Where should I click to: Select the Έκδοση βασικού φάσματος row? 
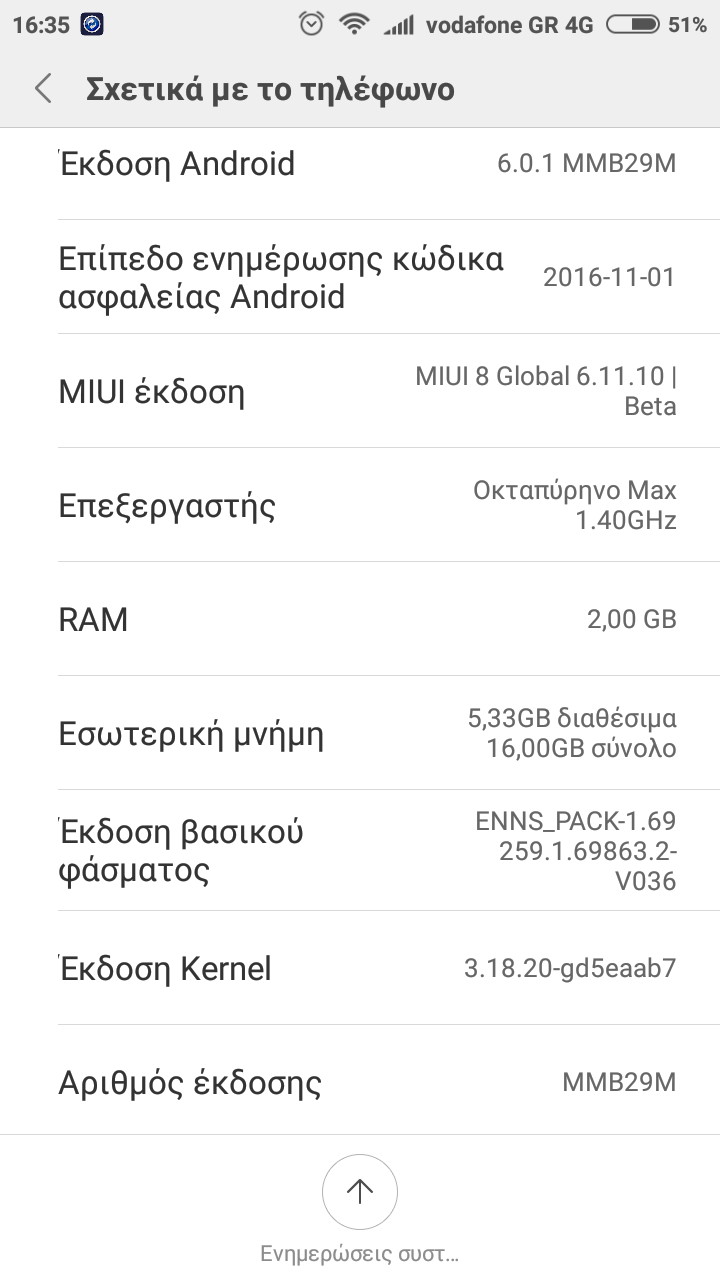click(360, 851)
